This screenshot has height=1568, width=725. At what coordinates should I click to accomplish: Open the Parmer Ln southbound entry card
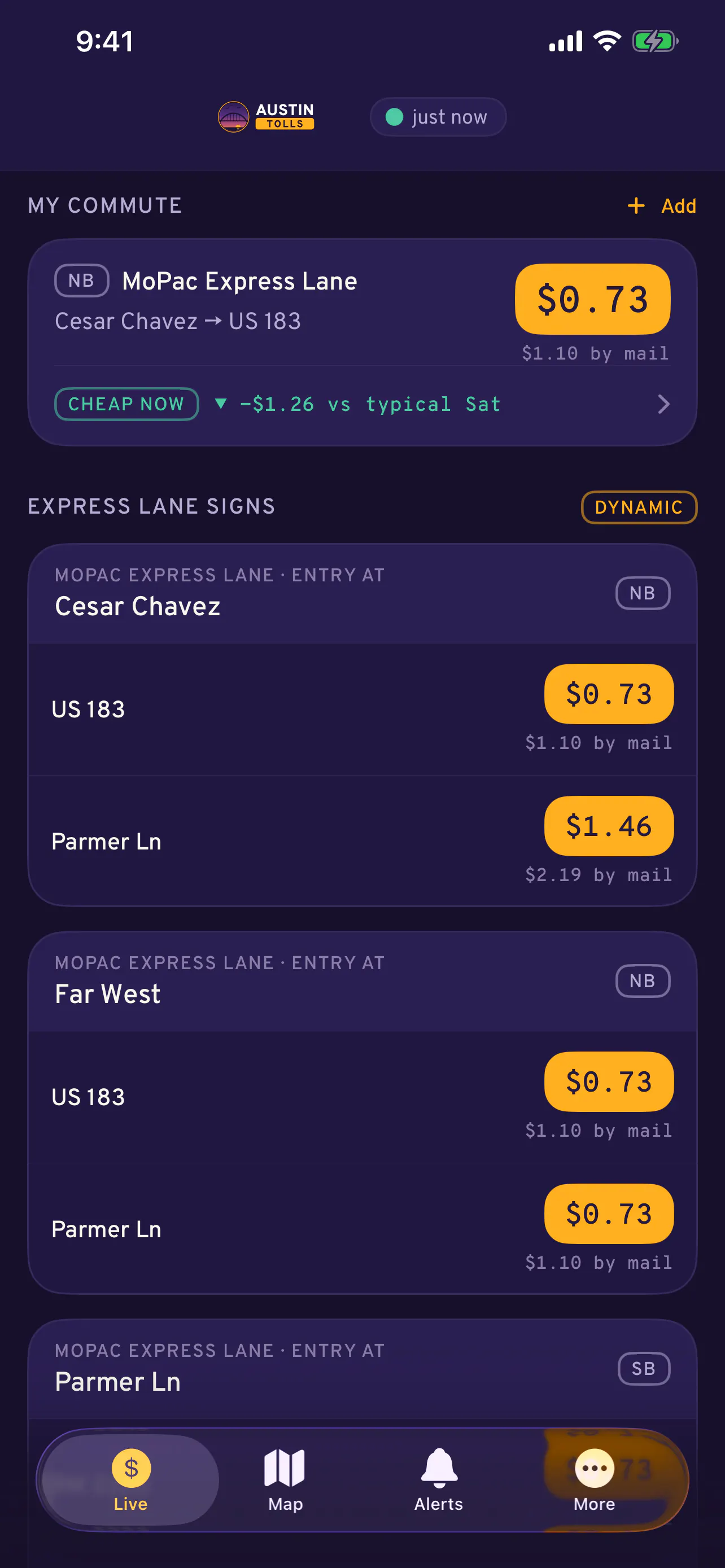point(362,1369)
